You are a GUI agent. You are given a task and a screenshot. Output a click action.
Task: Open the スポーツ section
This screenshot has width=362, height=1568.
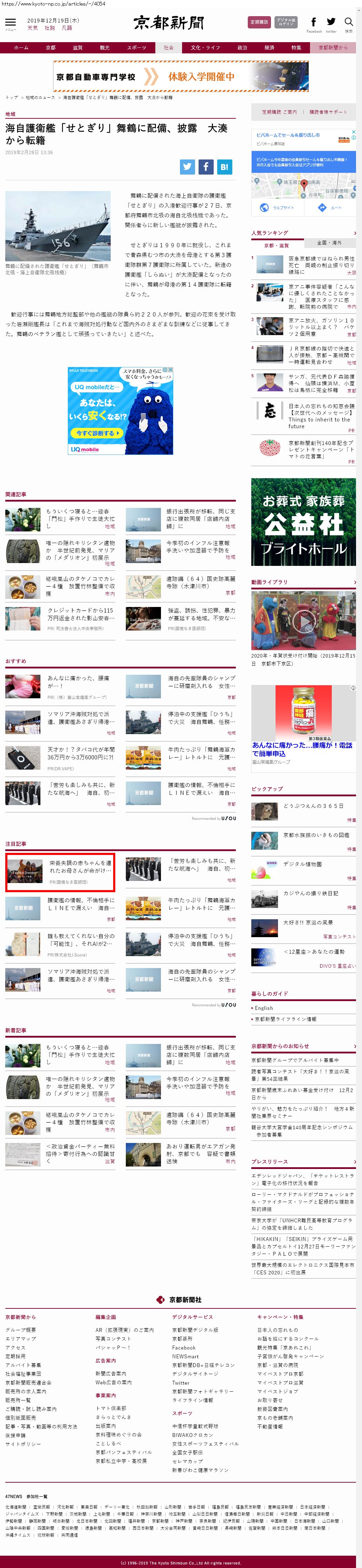tap(136, 47)
